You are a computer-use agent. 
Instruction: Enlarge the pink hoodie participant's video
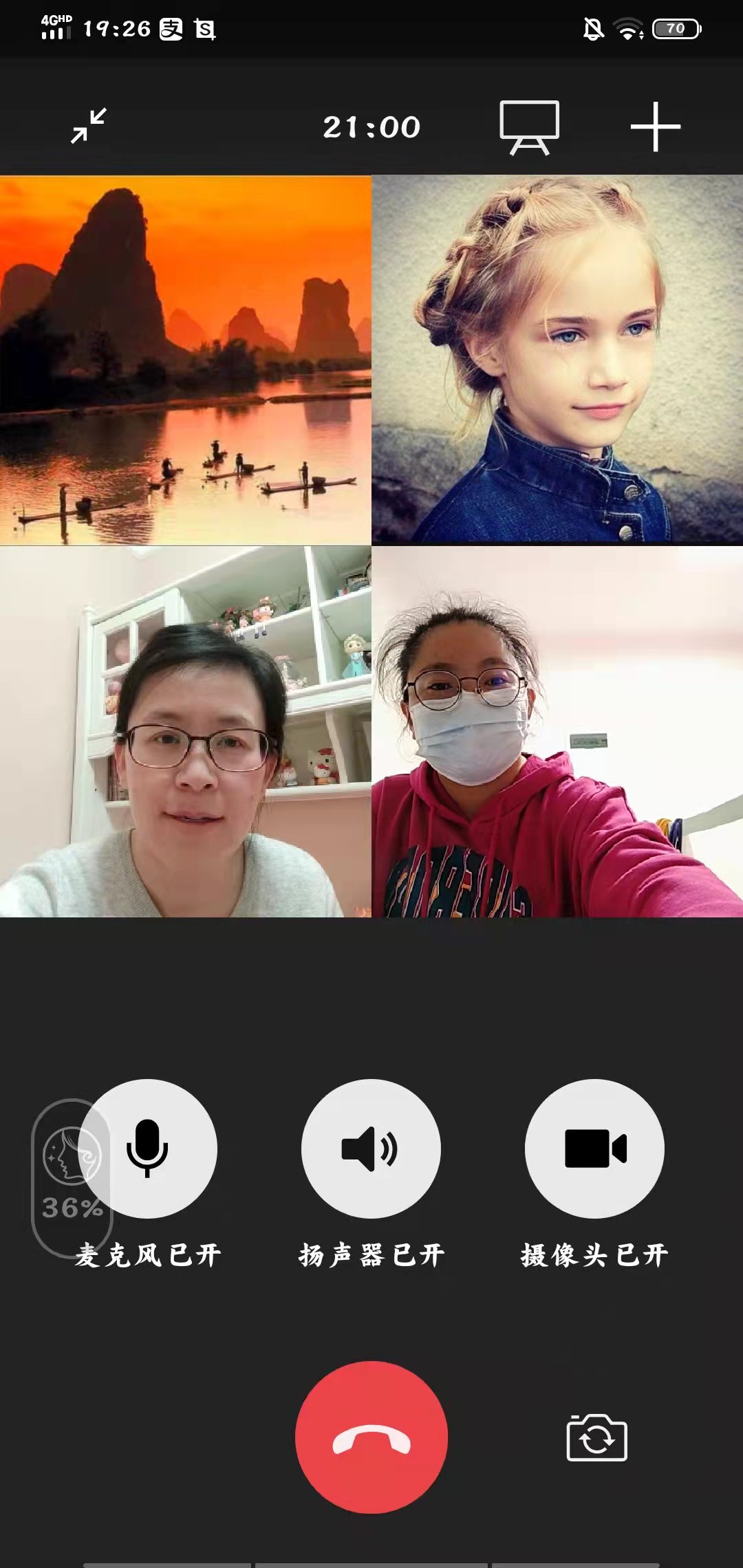click(x=557, y=732)
